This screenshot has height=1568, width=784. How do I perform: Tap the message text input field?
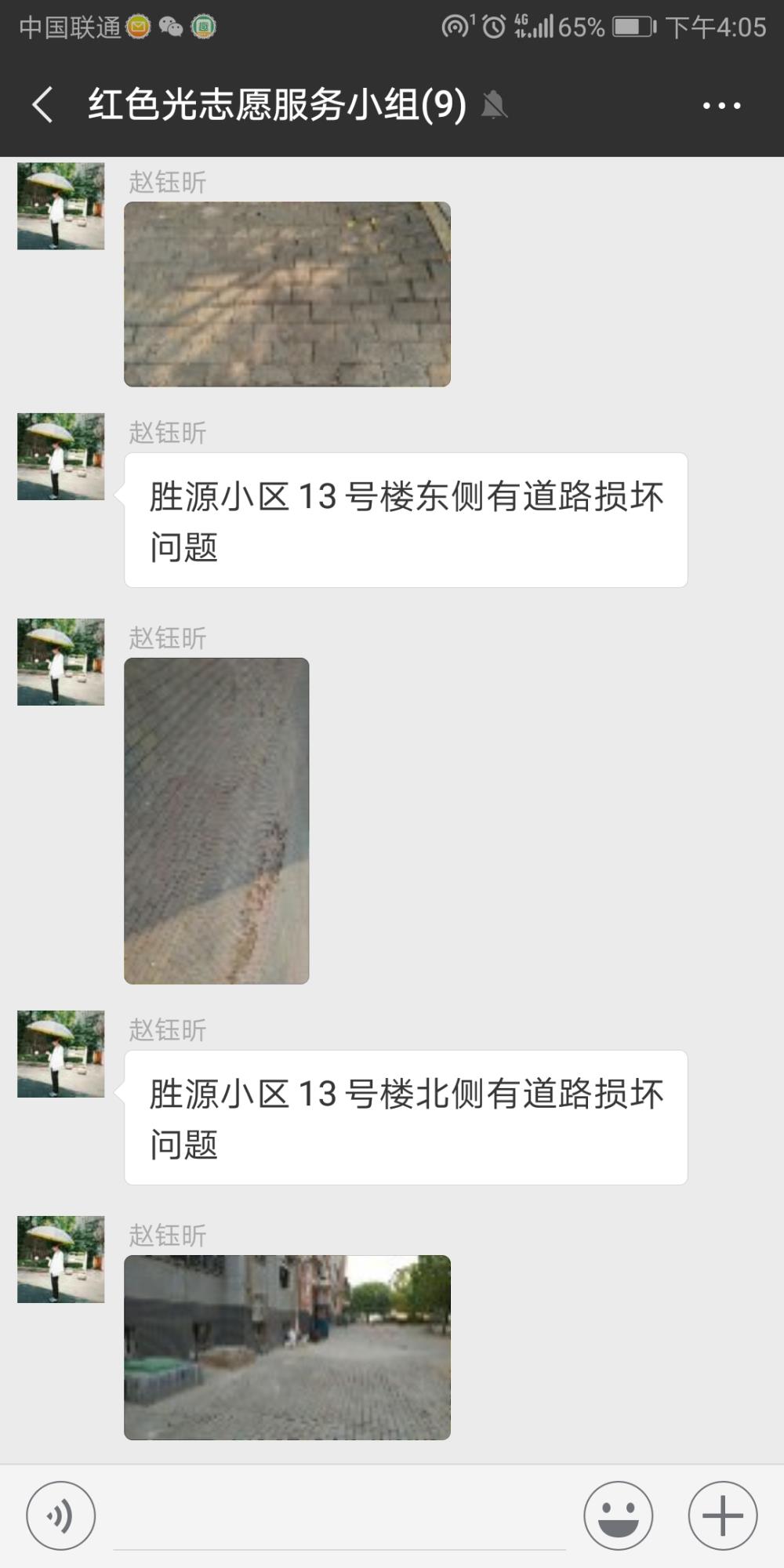[x=339, y=1517]
